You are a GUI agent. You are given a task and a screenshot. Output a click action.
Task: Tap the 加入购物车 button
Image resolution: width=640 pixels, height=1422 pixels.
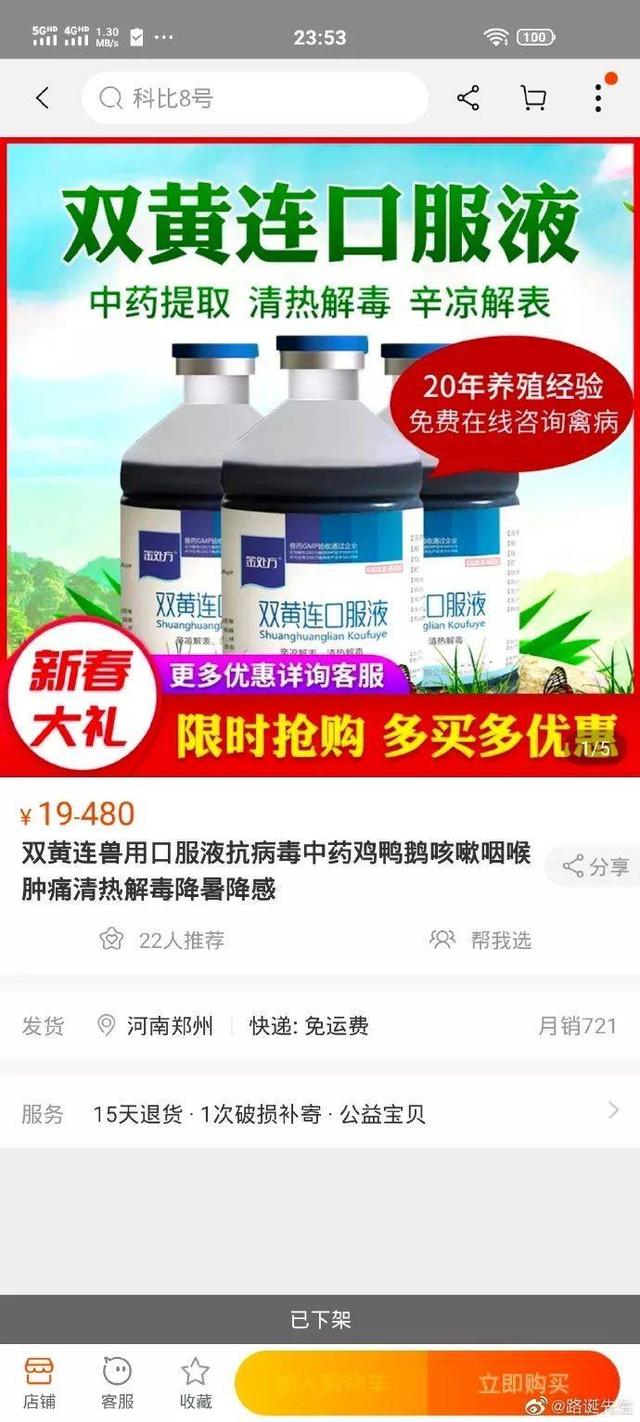point(331,1384)
